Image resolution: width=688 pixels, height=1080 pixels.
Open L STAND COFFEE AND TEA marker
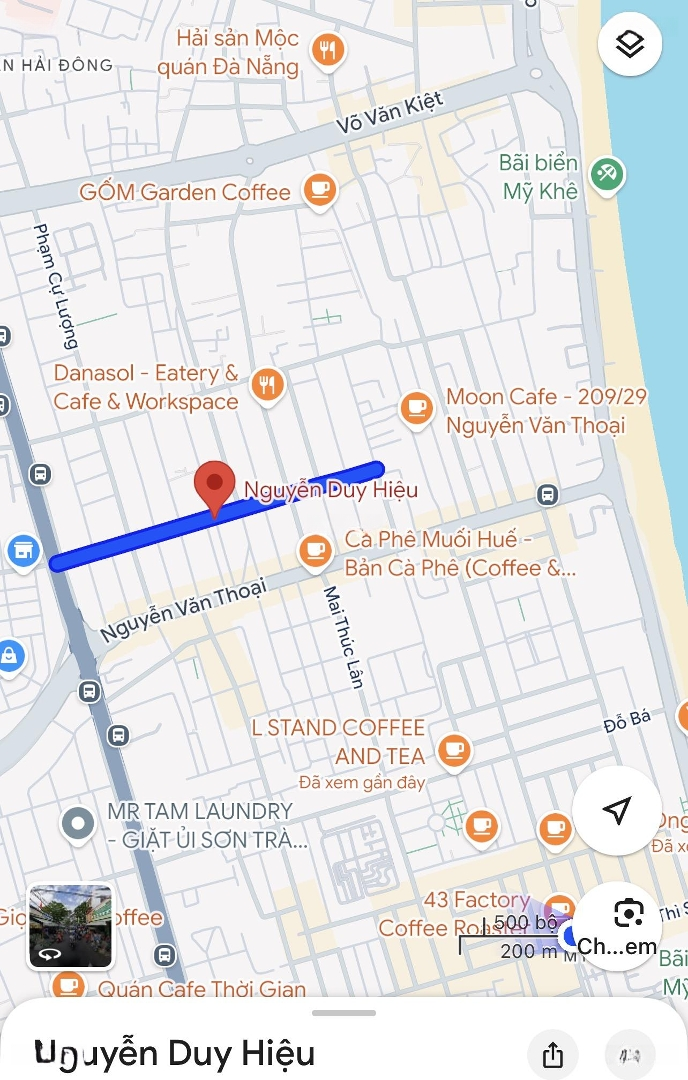tap(454, 749)
